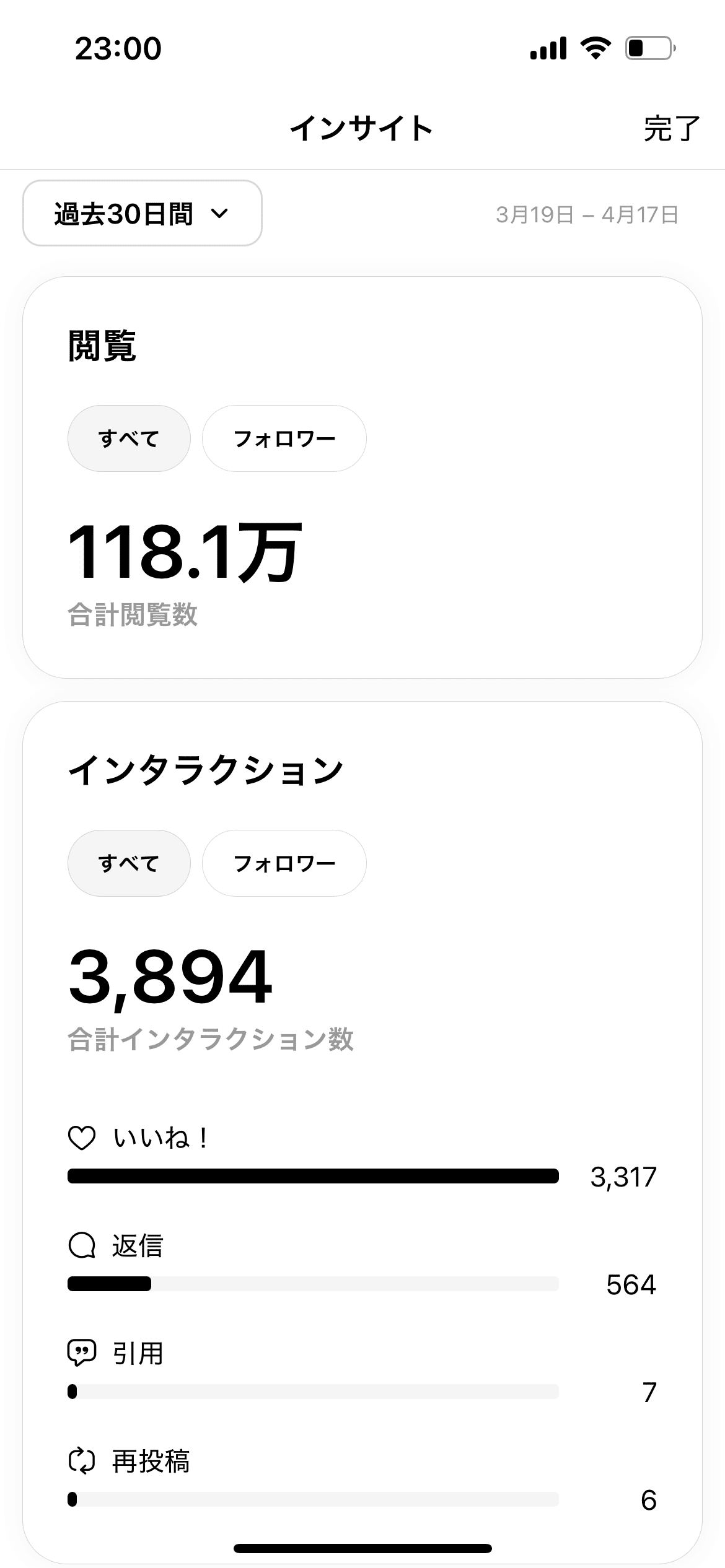Tap the clock showing 23:00
This screenshot has width=725, height=1568.
pos(116,48)
